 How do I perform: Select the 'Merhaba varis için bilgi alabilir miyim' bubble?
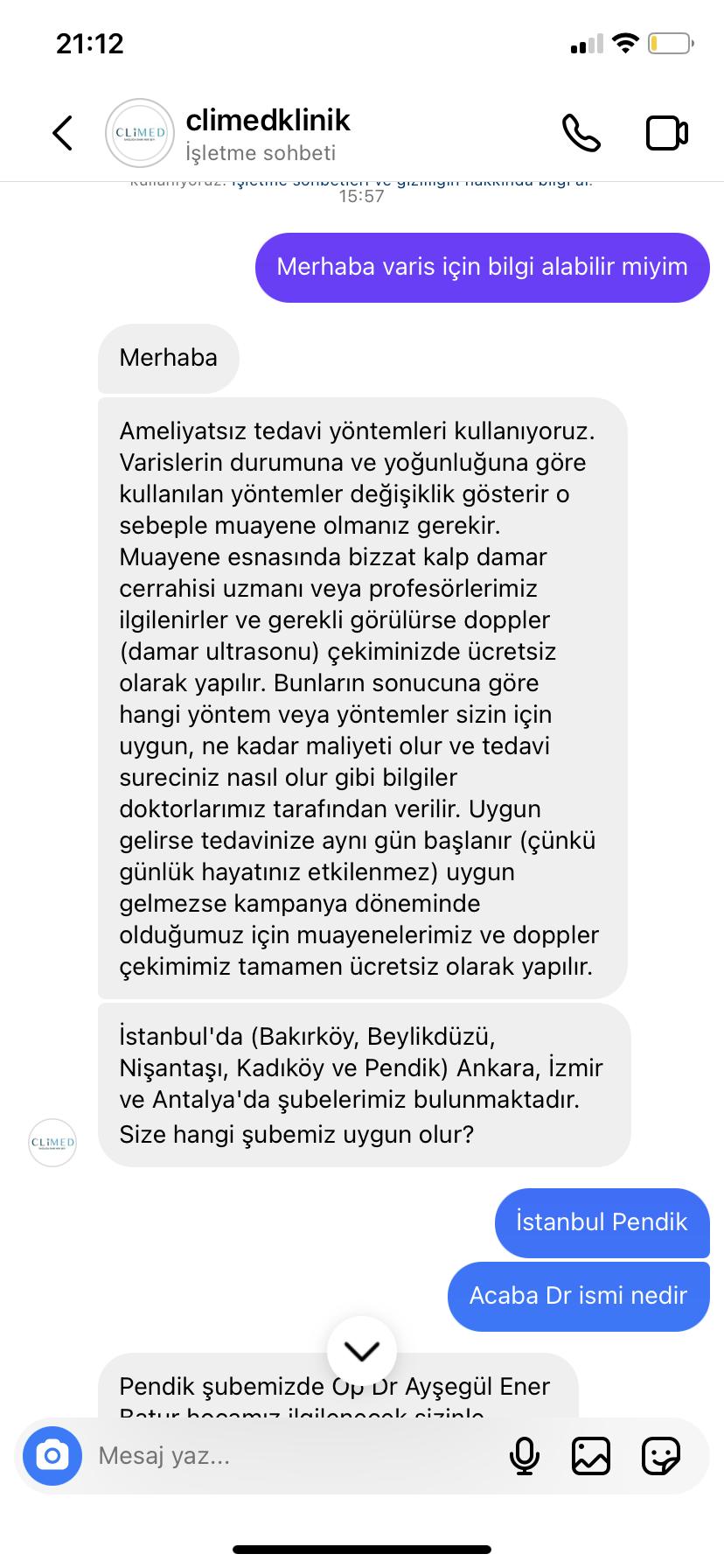[482, 268]
